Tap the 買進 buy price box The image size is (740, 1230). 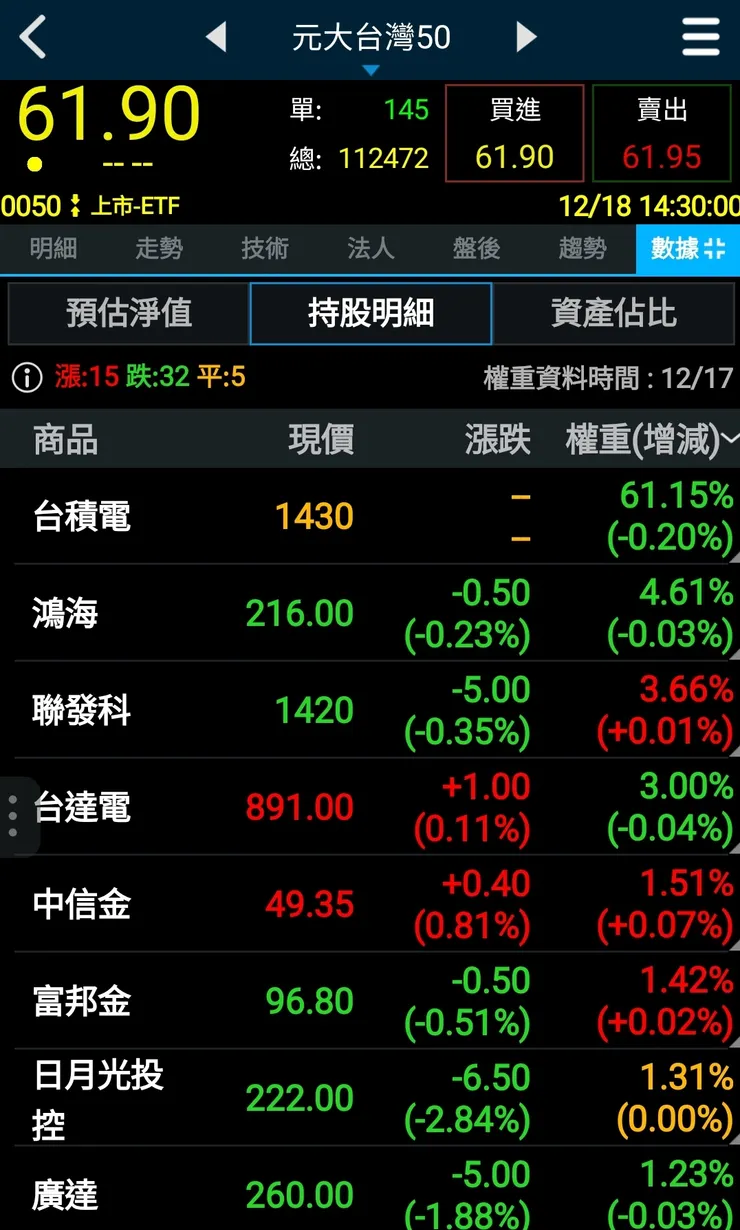514,134
